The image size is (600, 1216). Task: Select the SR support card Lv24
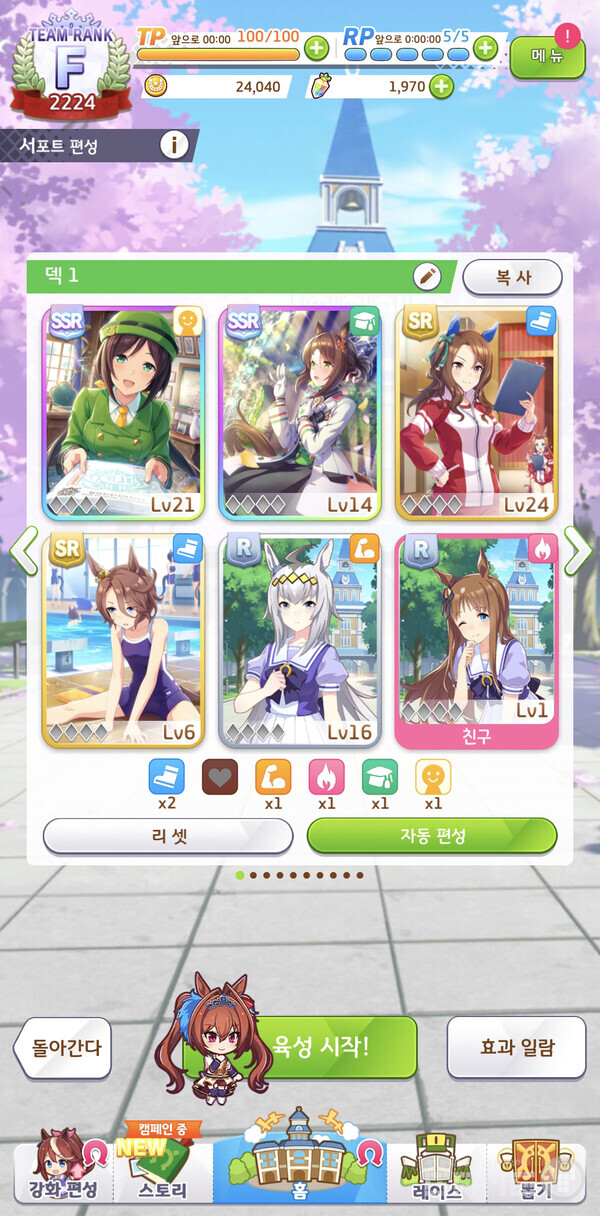(x=477, y=412)
